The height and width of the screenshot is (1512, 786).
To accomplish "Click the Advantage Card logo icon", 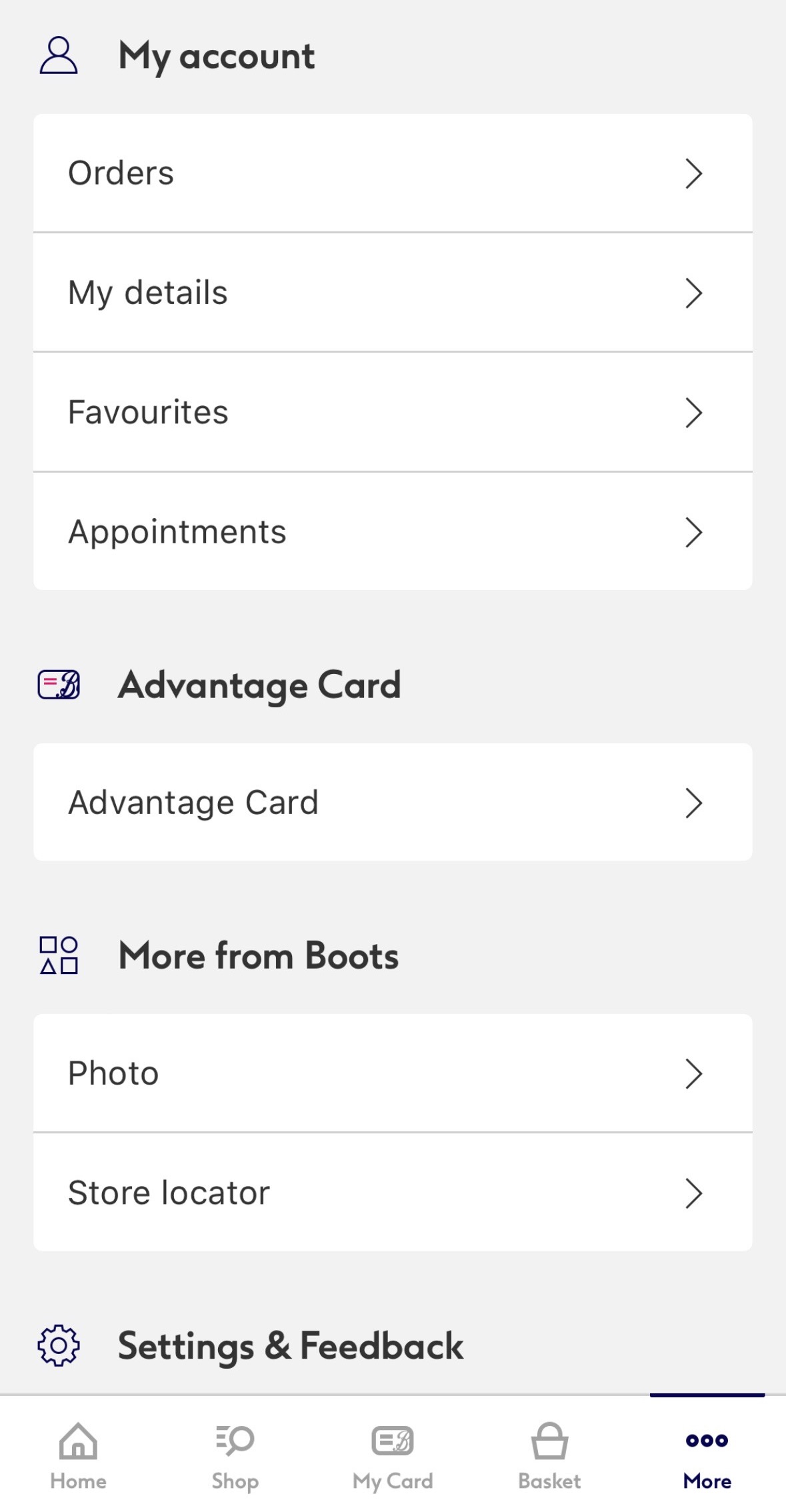I will [59, 684].
